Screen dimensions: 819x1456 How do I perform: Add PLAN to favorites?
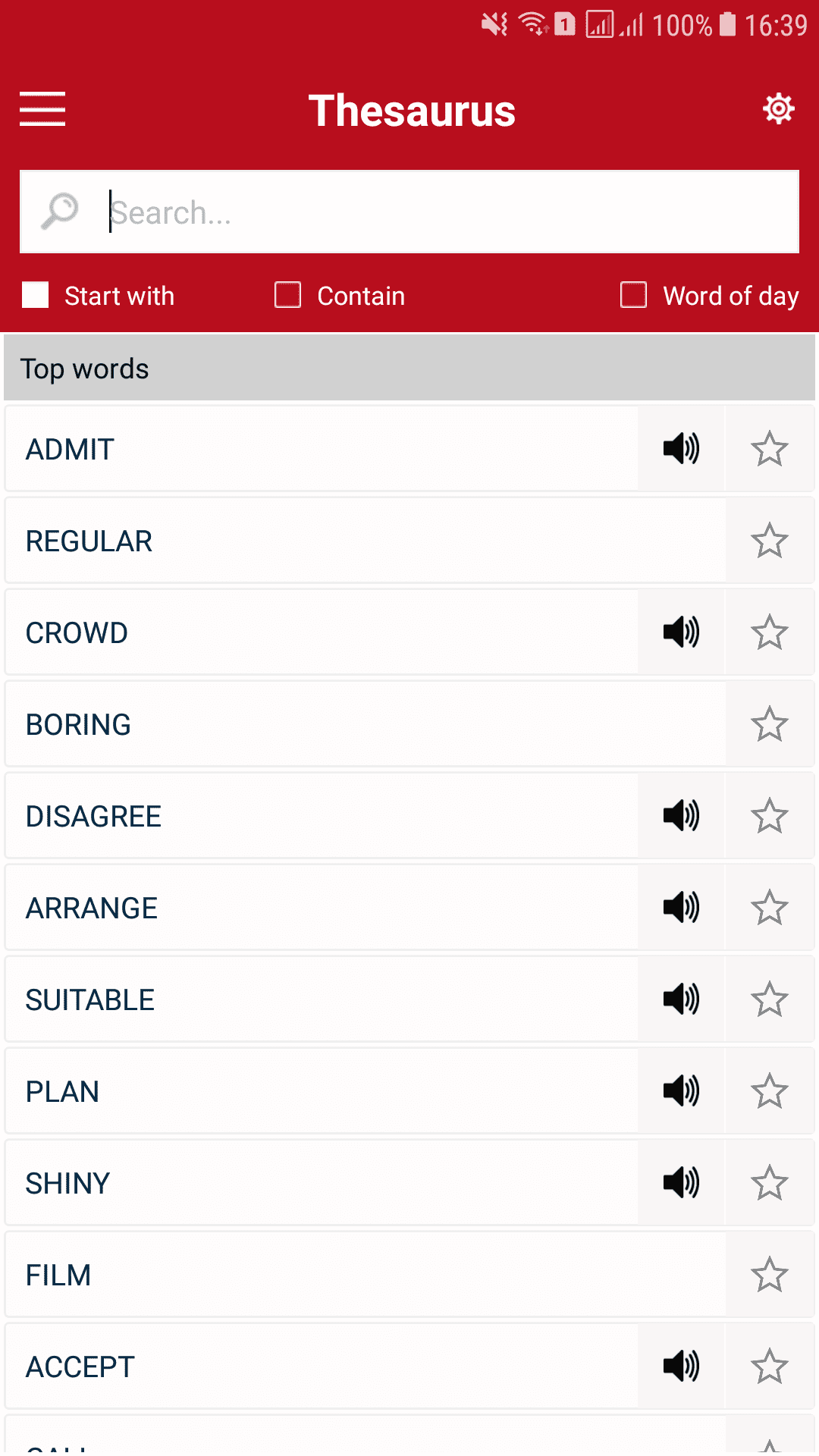(769, 1091)
